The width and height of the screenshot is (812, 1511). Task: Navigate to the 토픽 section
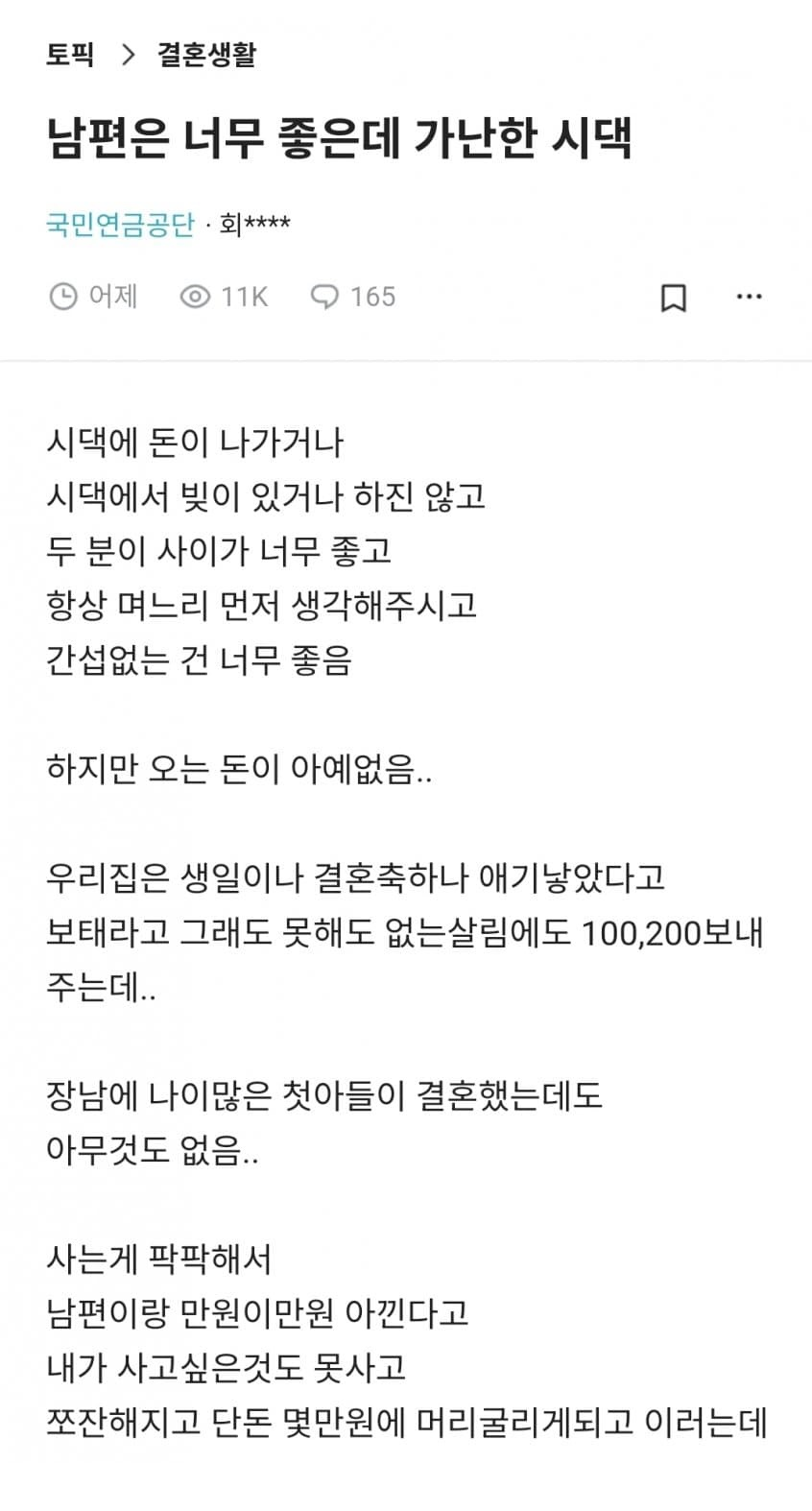point(69,55)
